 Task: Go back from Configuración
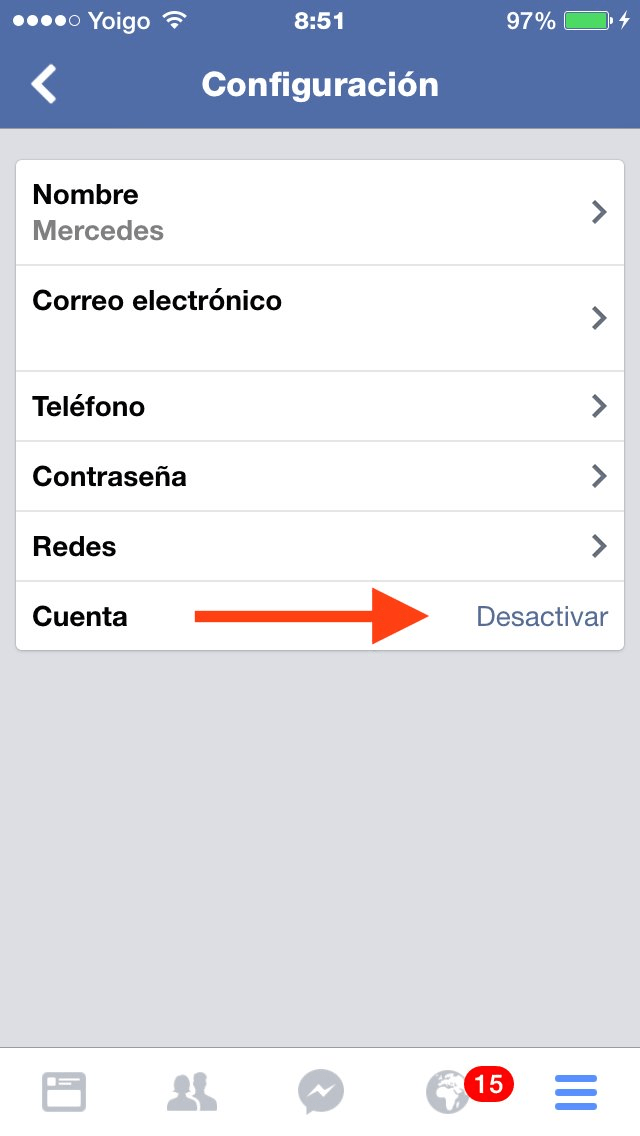point(44,85)
